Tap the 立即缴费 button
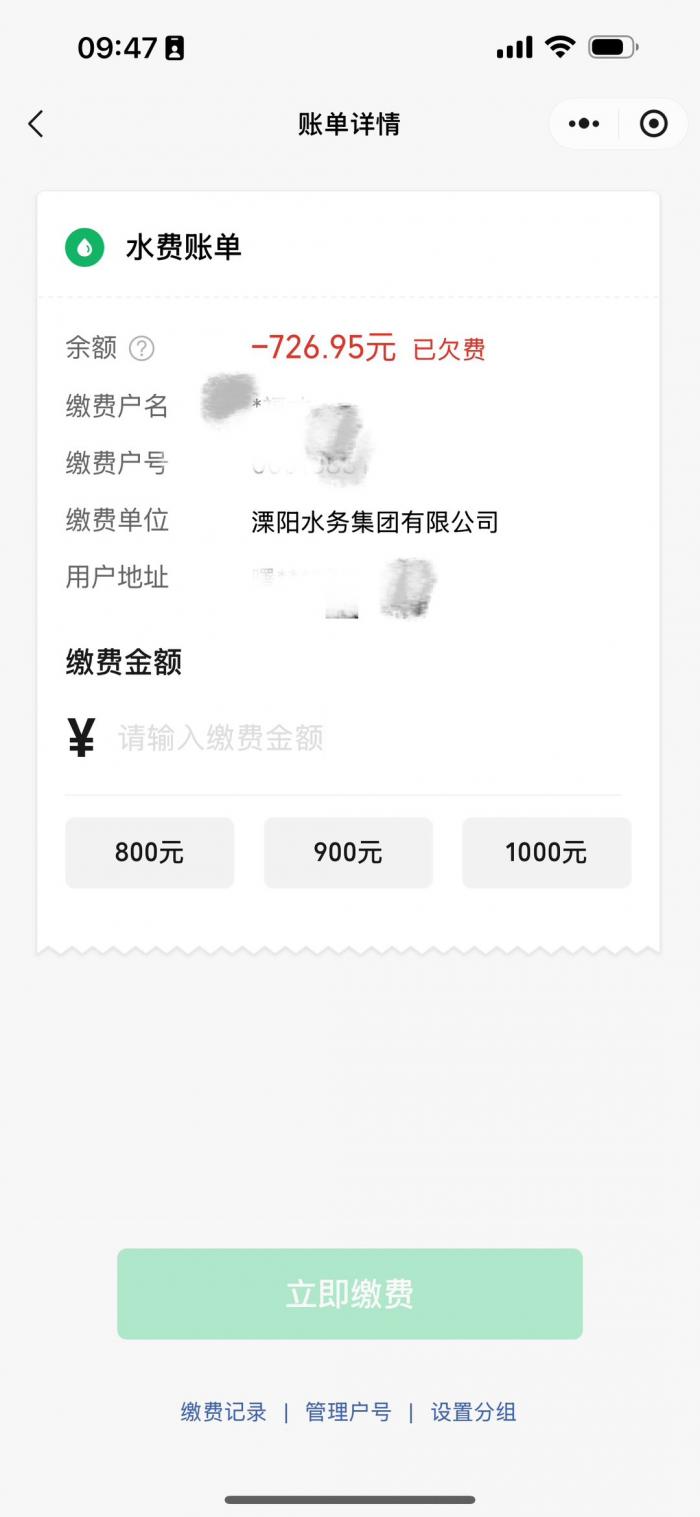700x1517 pixels. pos(349,1293)
